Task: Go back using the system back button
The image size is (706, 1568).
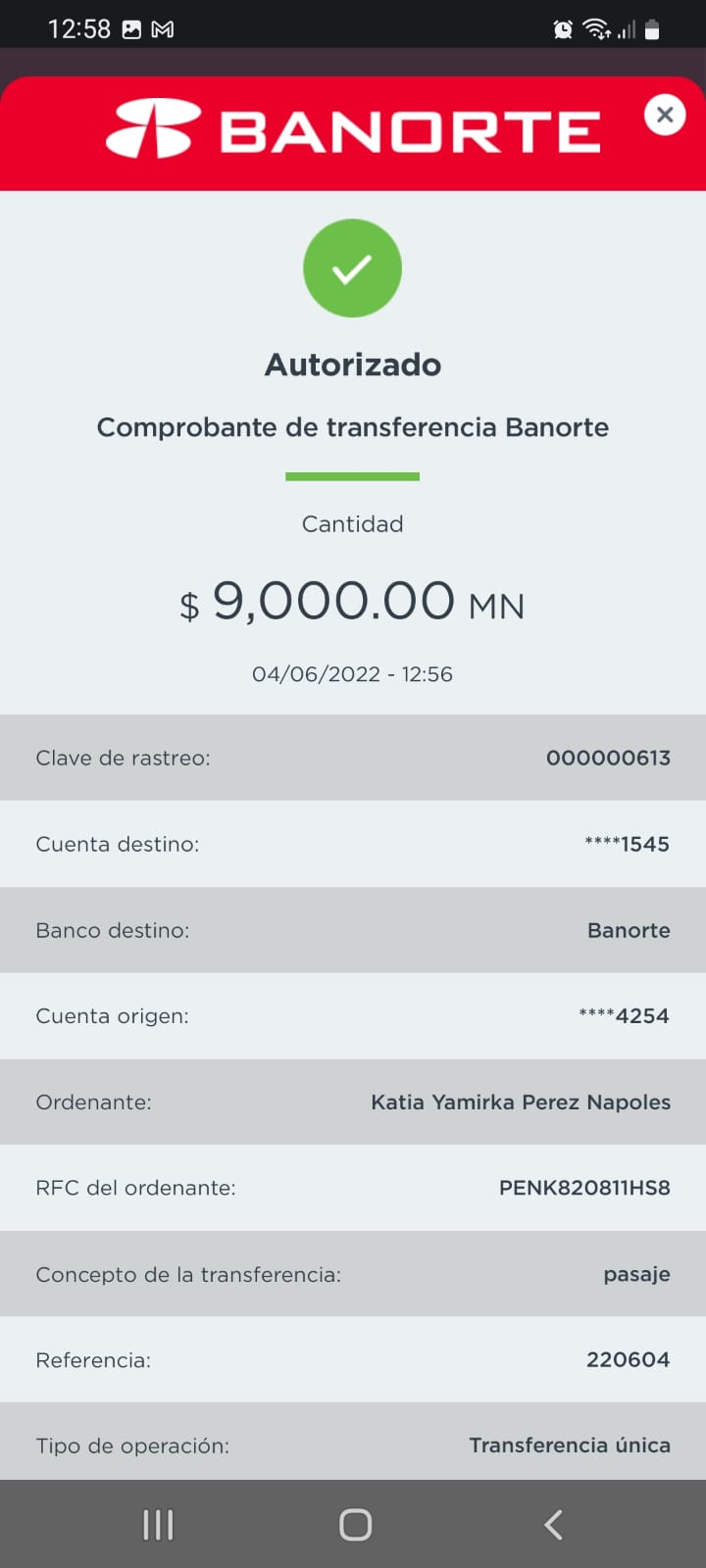Action: pos(553,1524)
